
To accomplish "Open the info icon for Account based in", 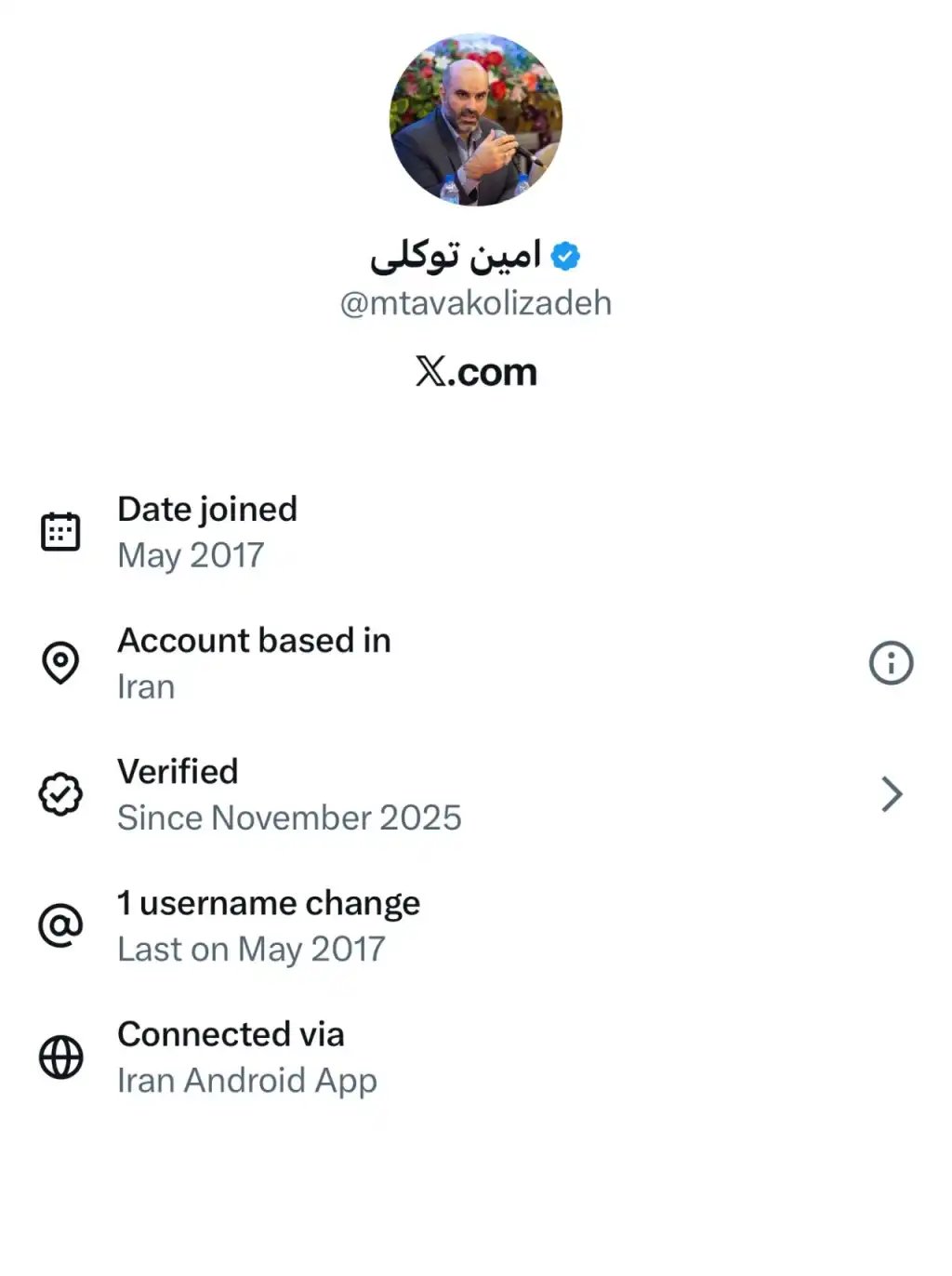I will tap(891, 662).
